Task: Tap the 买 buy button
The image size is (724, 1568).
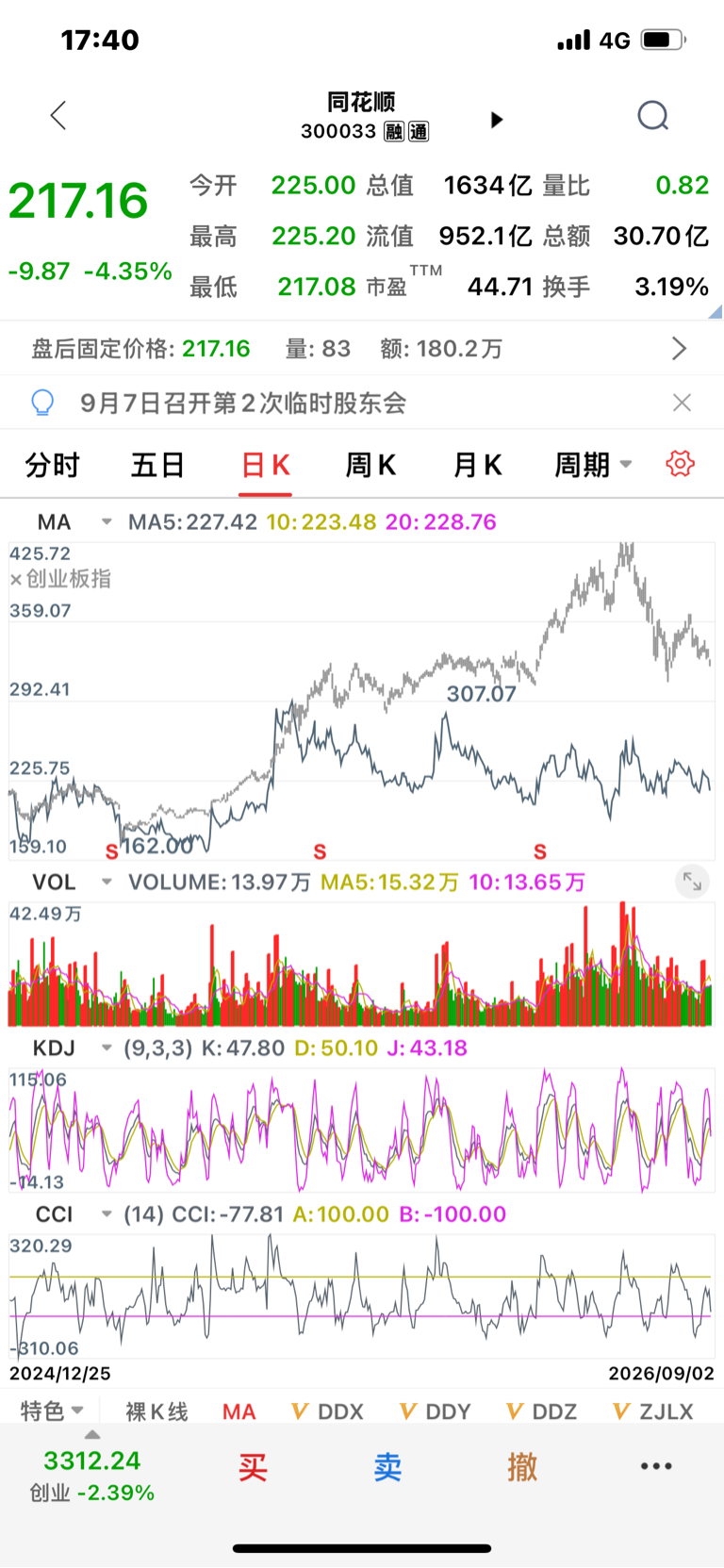Action: click(x=253, y=1467)
